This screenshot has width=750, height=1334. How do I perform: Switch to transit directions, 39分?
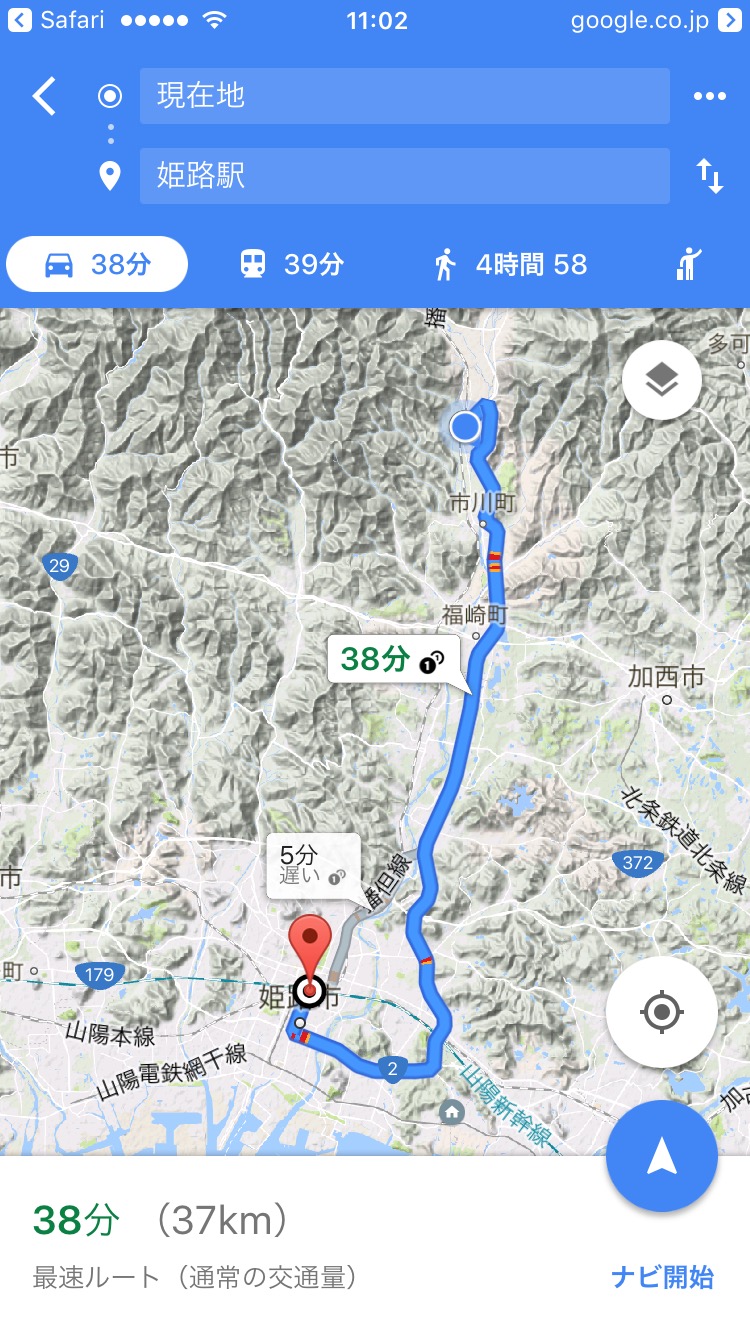(x=291, y=264)
